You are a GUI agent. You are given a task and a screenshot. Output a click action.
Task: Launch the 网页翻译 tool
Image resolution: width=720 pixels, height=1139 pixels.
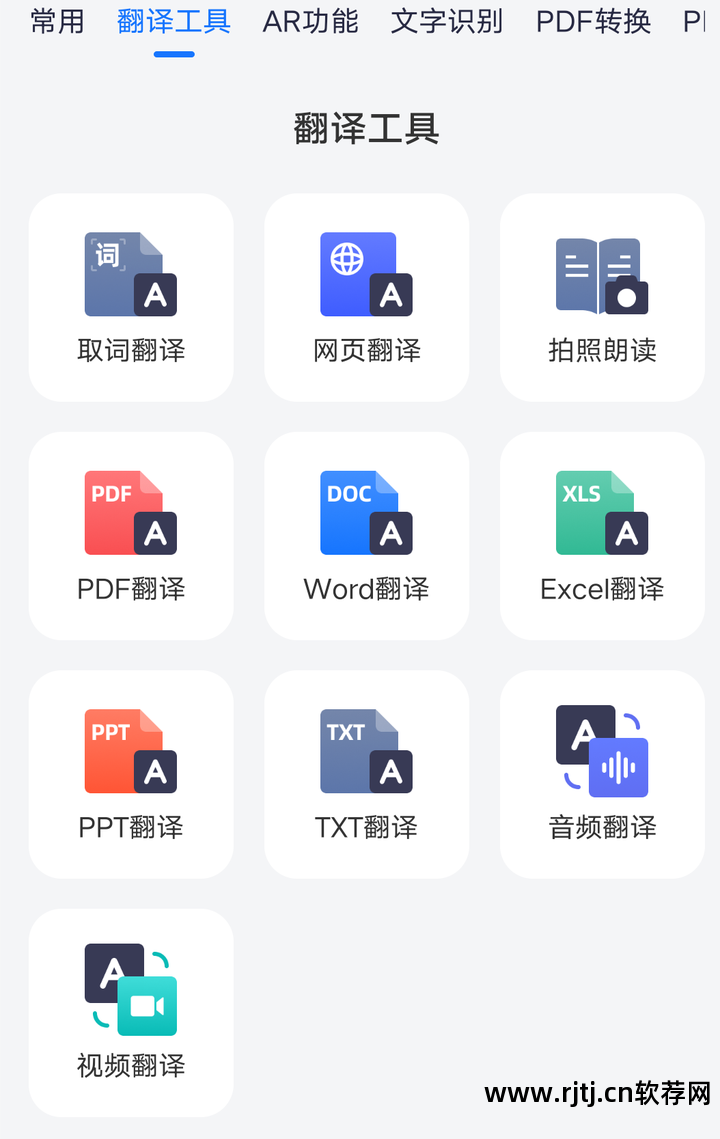coord(366,297)
